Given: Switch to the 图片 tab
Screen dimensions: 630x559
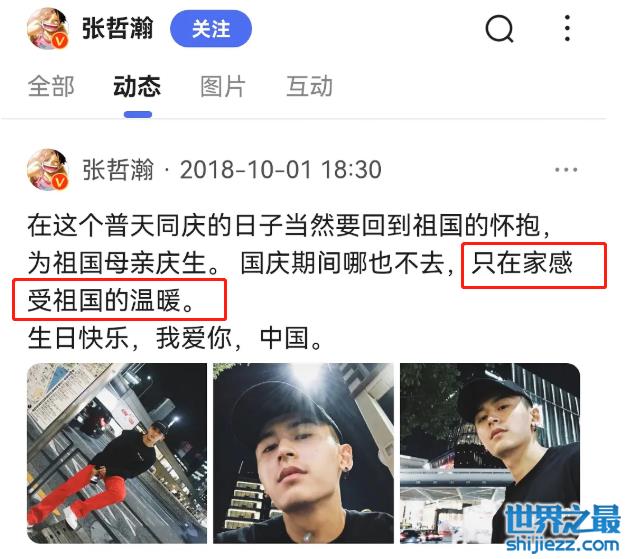Looking at the screenshot, I should [x=223, y=87].
